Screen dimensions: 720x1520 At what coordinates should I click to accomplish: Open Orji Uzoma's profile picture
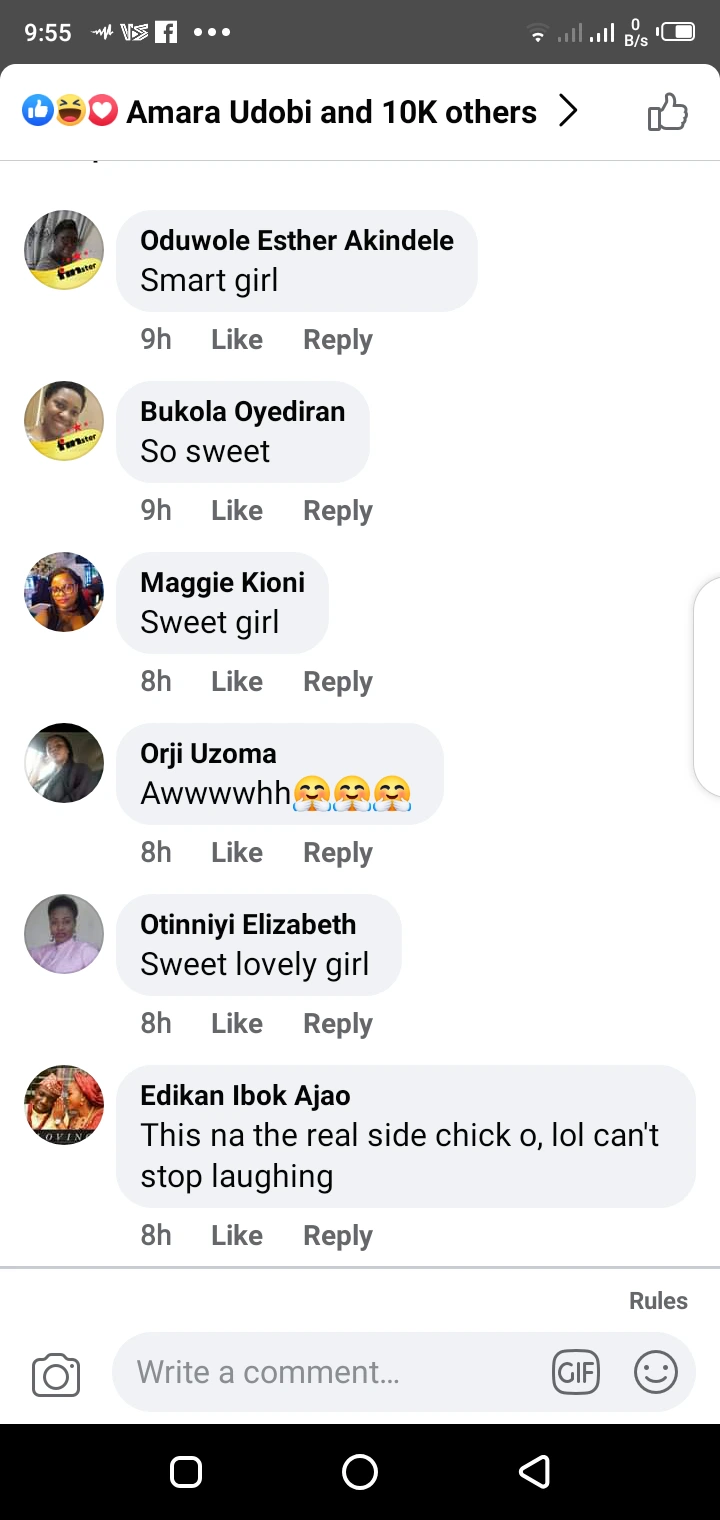point(64,763)
